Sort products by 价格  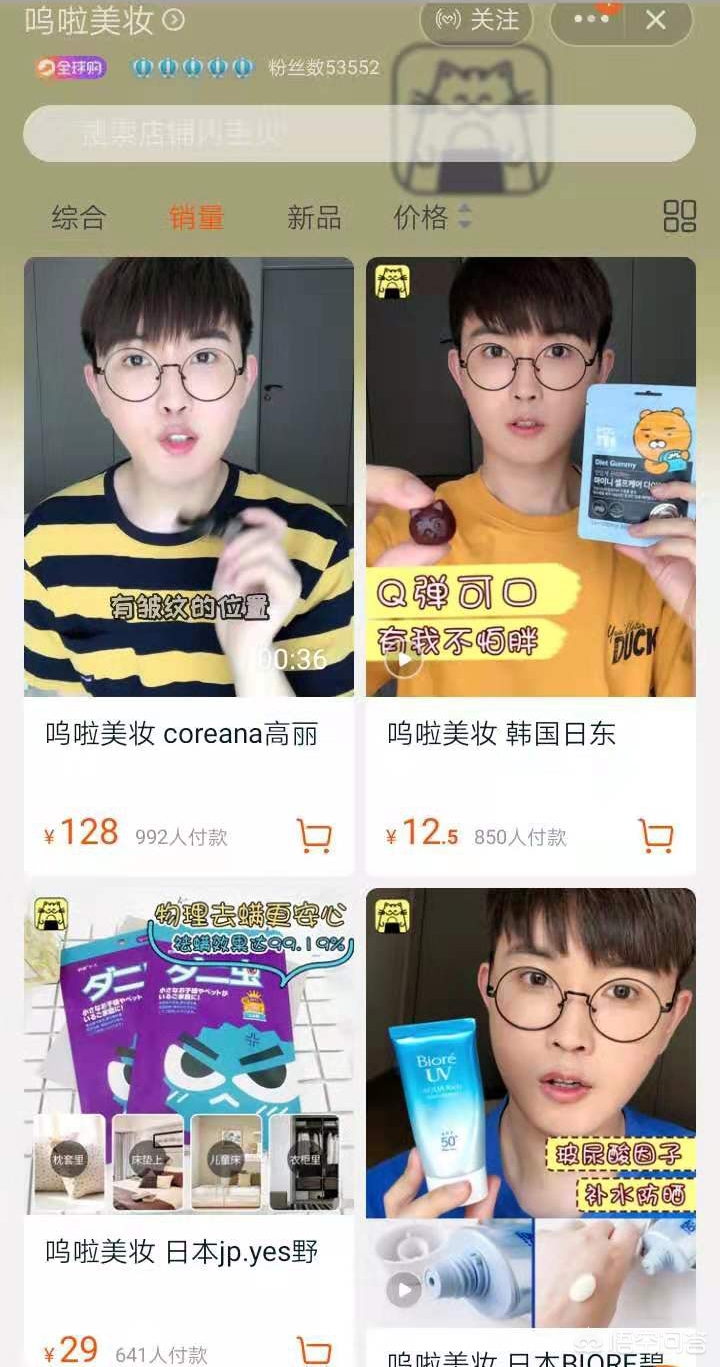point(431,217)
